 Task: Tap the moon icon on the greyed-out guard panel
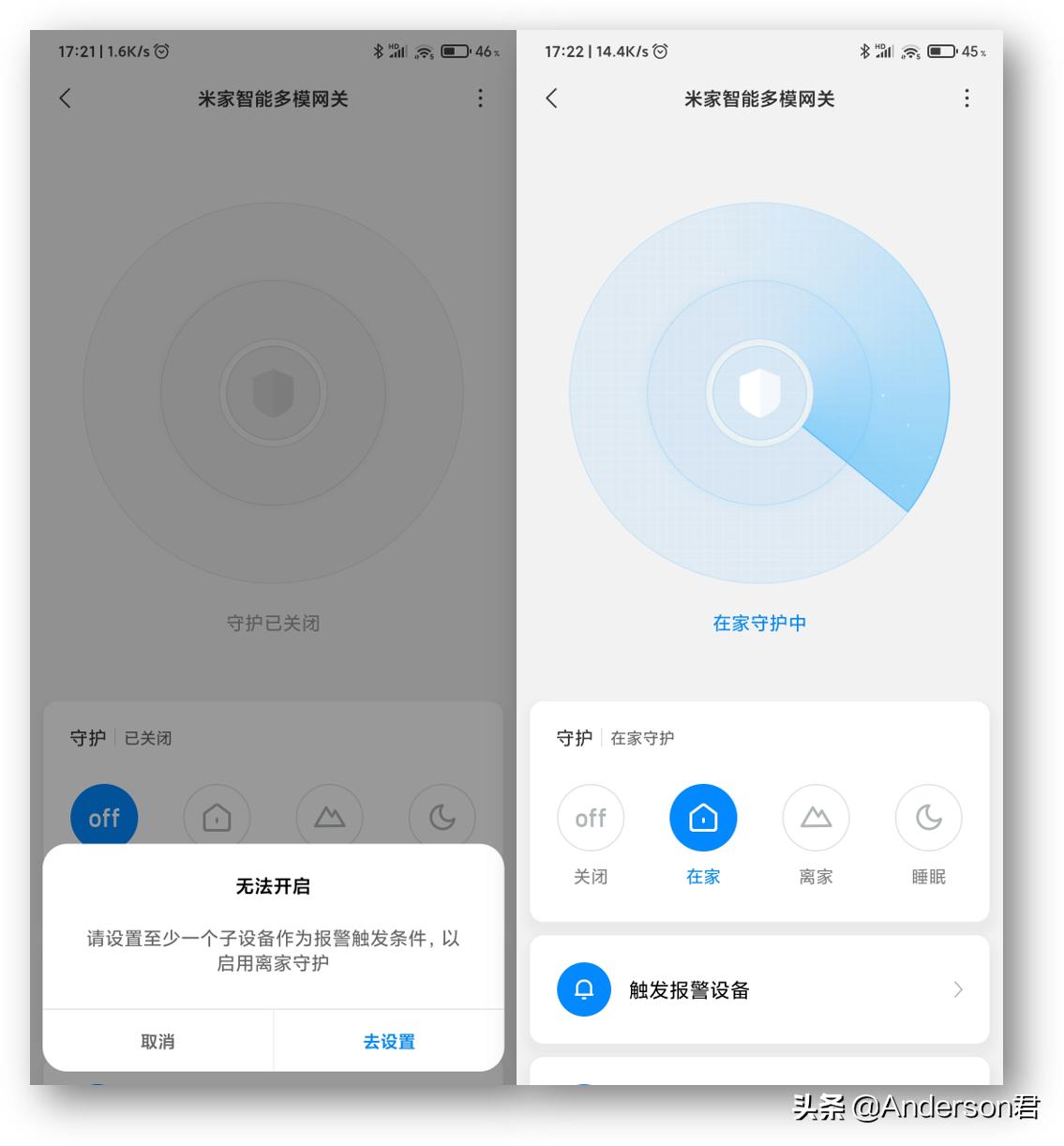tap(442, 817)
